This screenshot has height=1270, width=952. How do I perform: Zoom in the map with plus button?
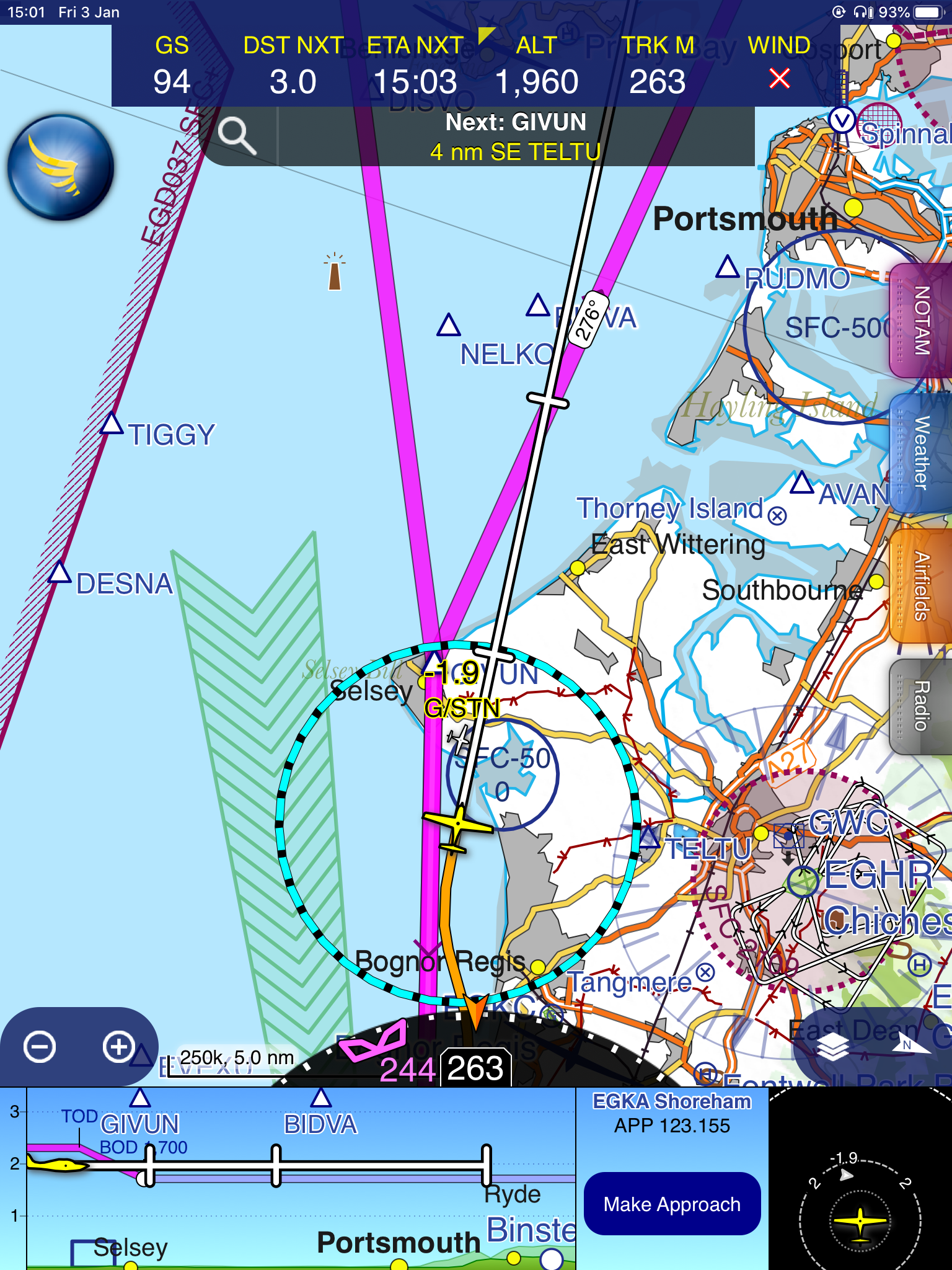point(119,1047)
